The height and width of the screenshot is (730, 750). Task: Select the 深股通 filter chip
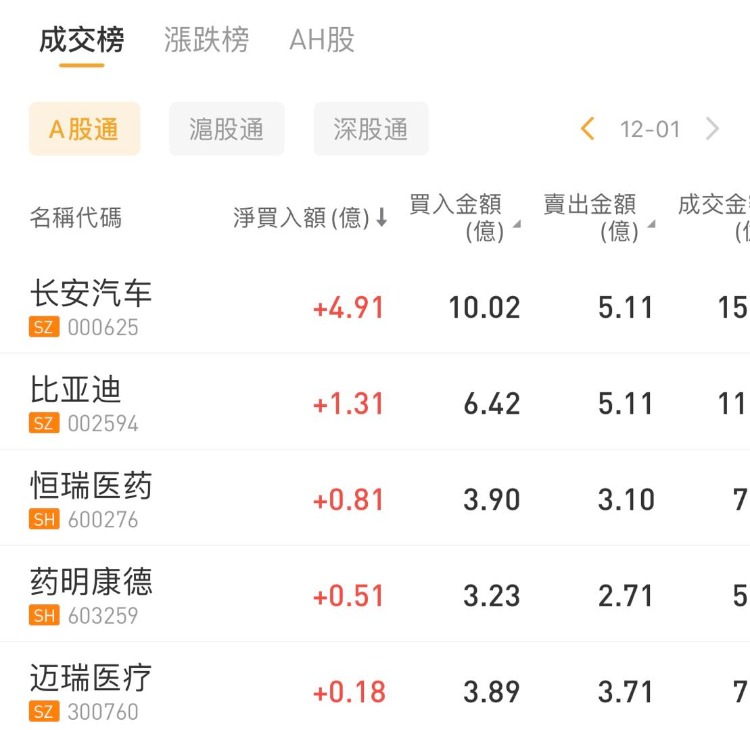coord(371,129)
